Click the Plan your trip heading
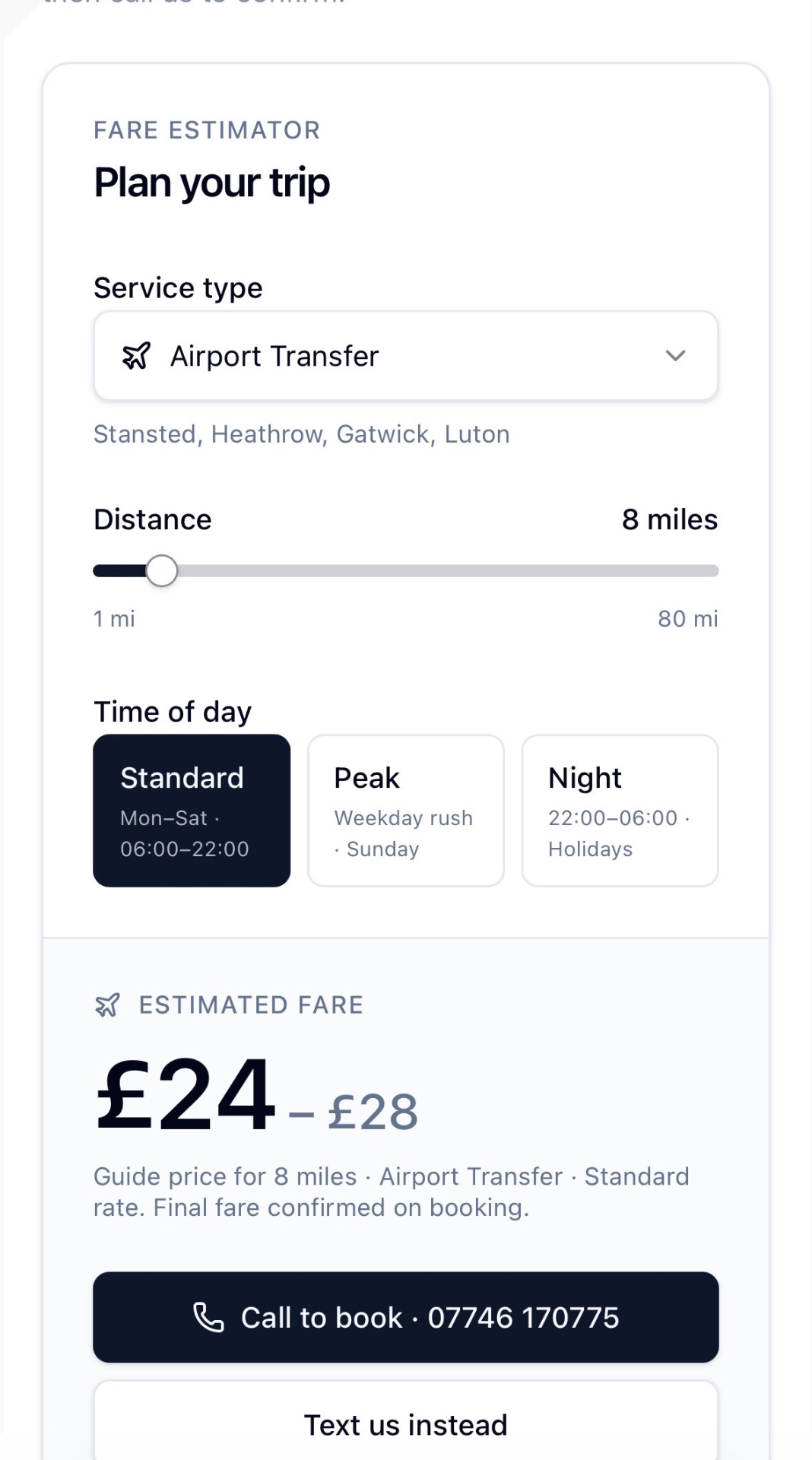This screenshot has width=812, height=1460. click(211, 182)
